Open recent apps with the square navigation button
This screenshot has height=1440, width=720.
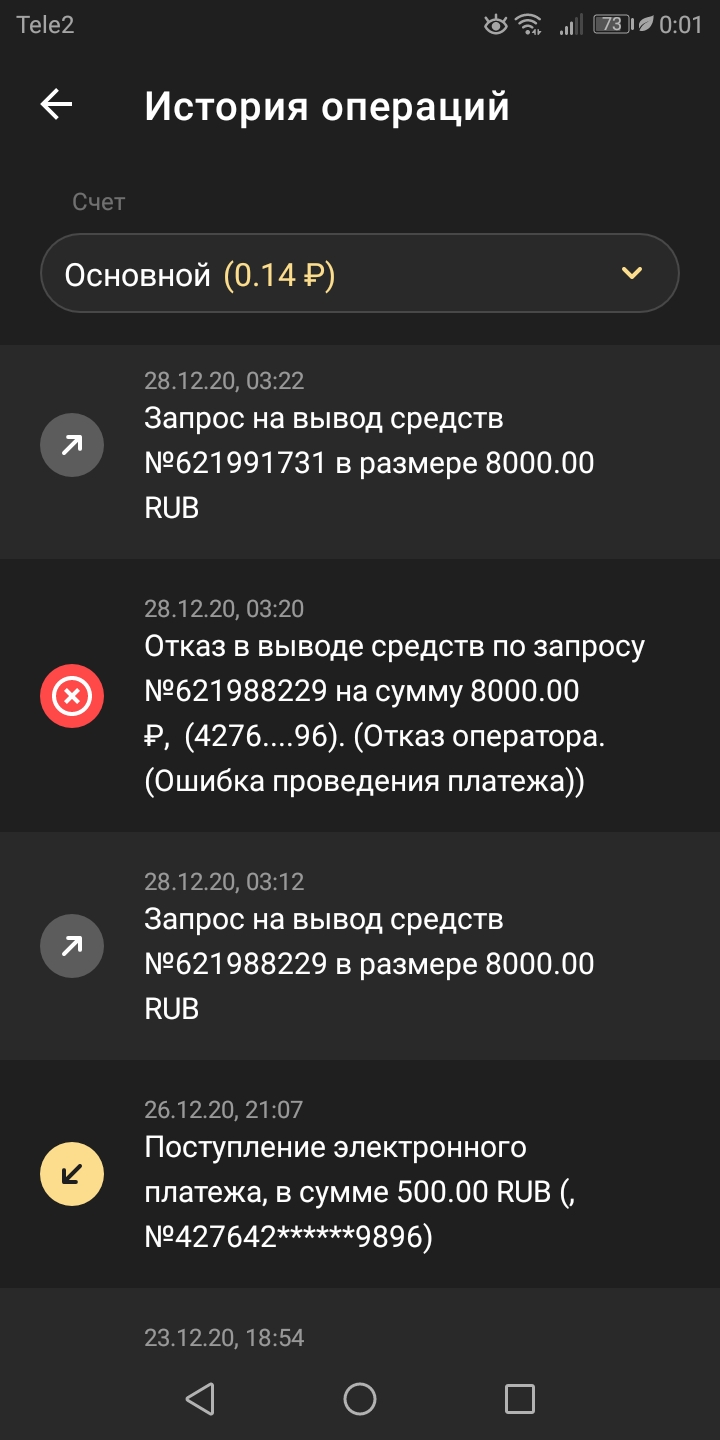[518, 1399]
